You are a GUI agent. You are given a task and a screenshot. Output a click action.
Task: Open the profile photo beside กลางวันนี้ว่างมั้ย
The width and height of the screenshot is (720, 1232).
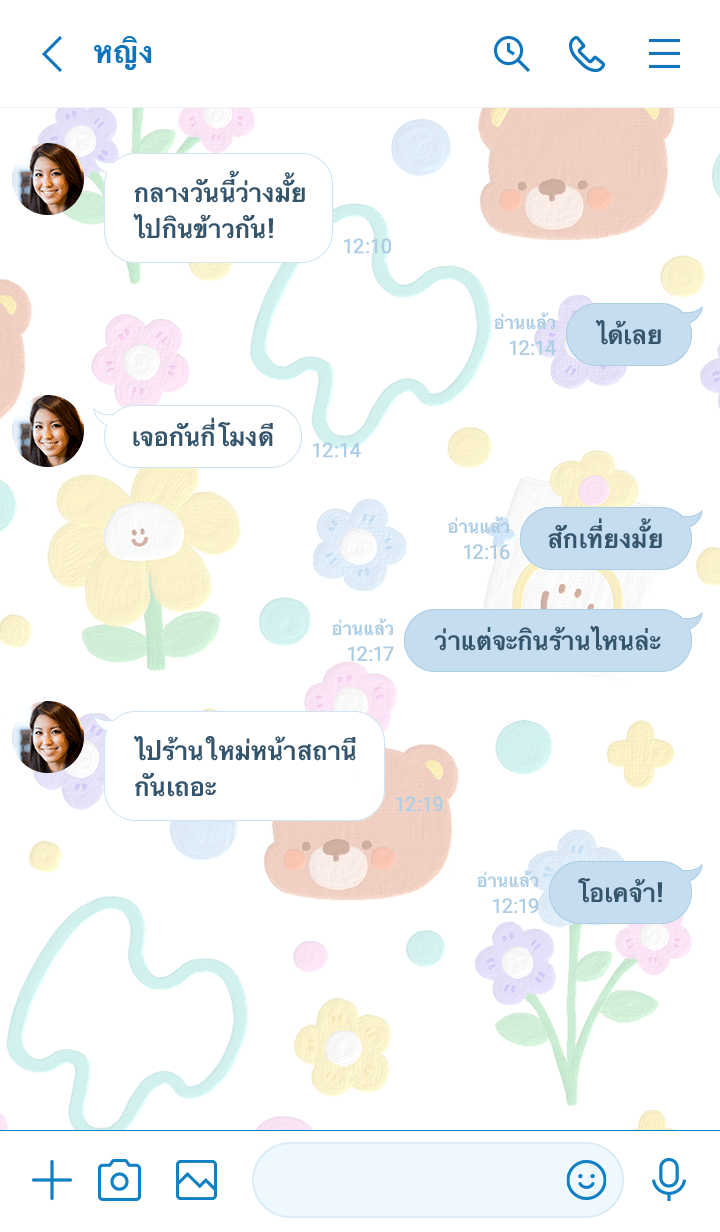tap(48, 179)
